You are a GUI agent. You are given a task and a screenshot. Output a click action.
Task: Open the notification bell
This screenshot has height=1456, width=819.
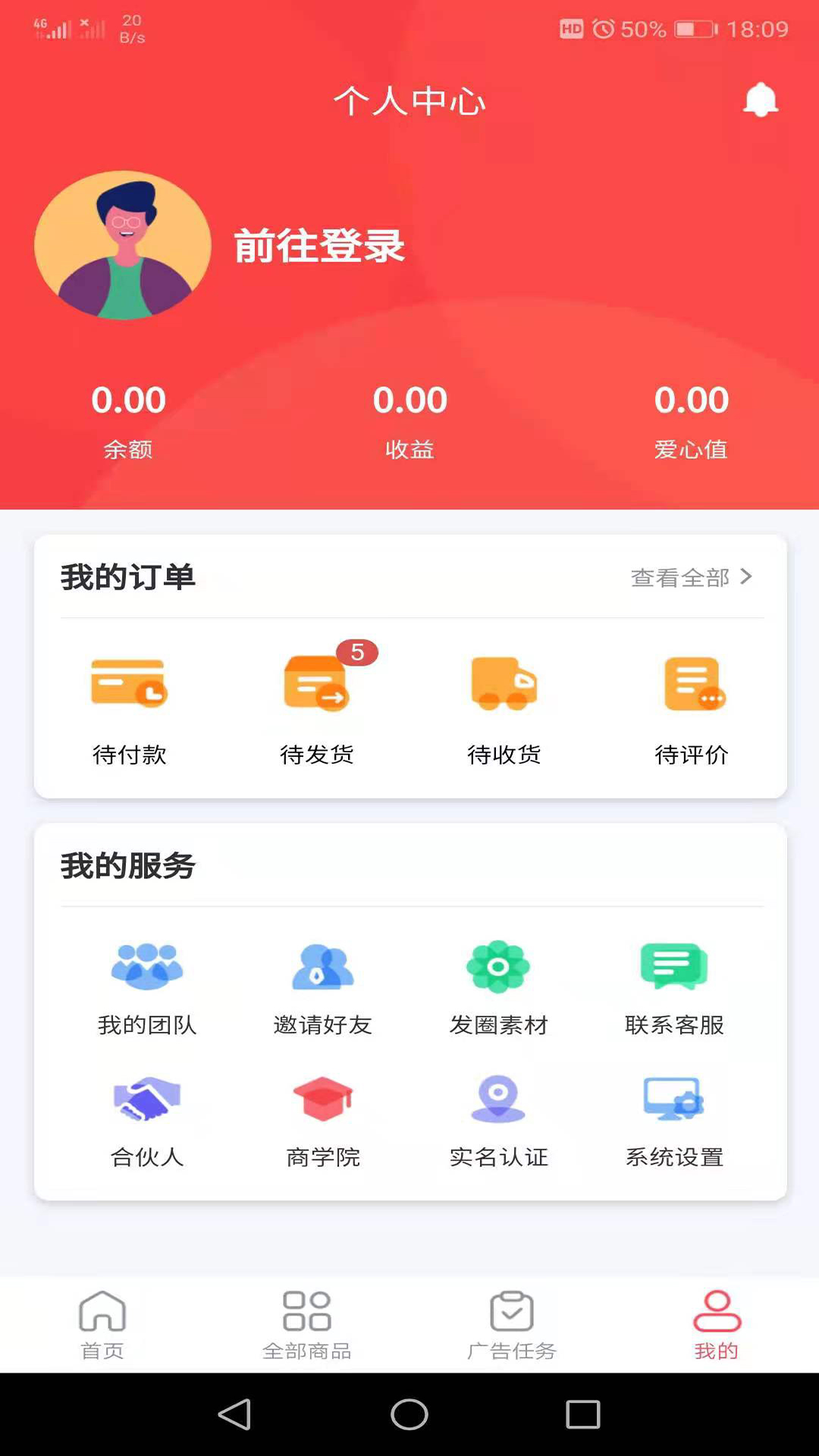[761, 100]
